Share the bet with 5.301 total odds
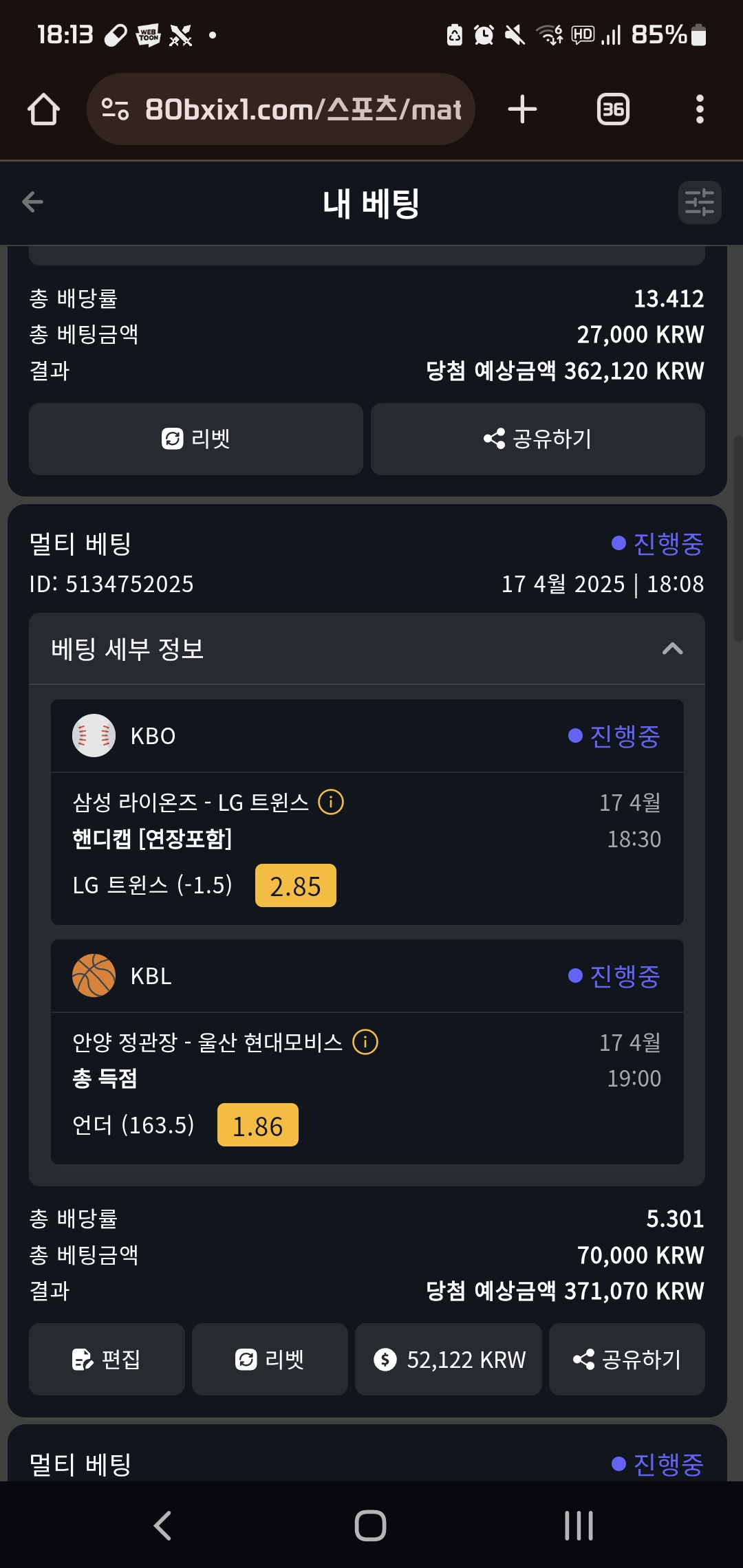The image size is (743, 1568). tap(627, 1359)
